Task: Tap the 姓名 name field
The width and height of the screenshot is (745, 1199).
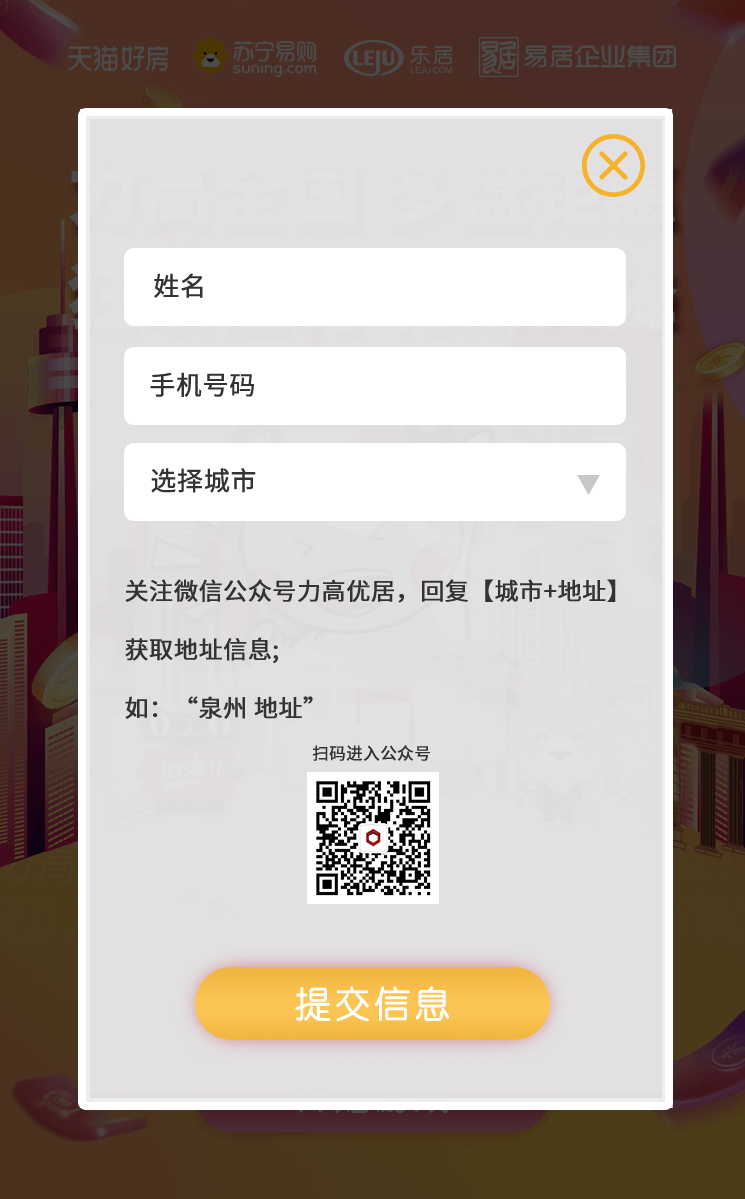Action: 374,287
